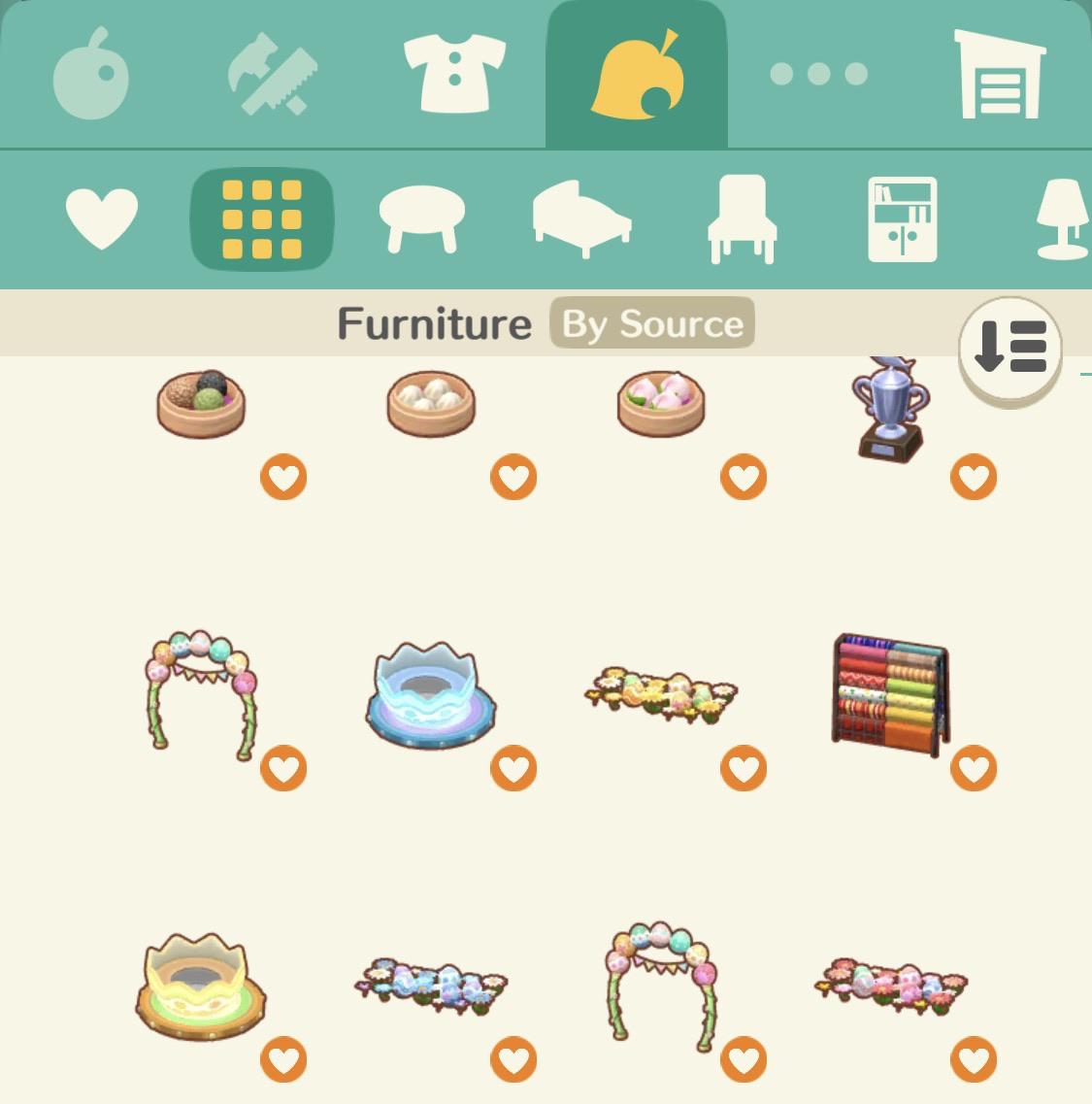Open the storage warehouse tab
Image resolution: width=1092 pixels, height=1104 pixels.
1000,74
